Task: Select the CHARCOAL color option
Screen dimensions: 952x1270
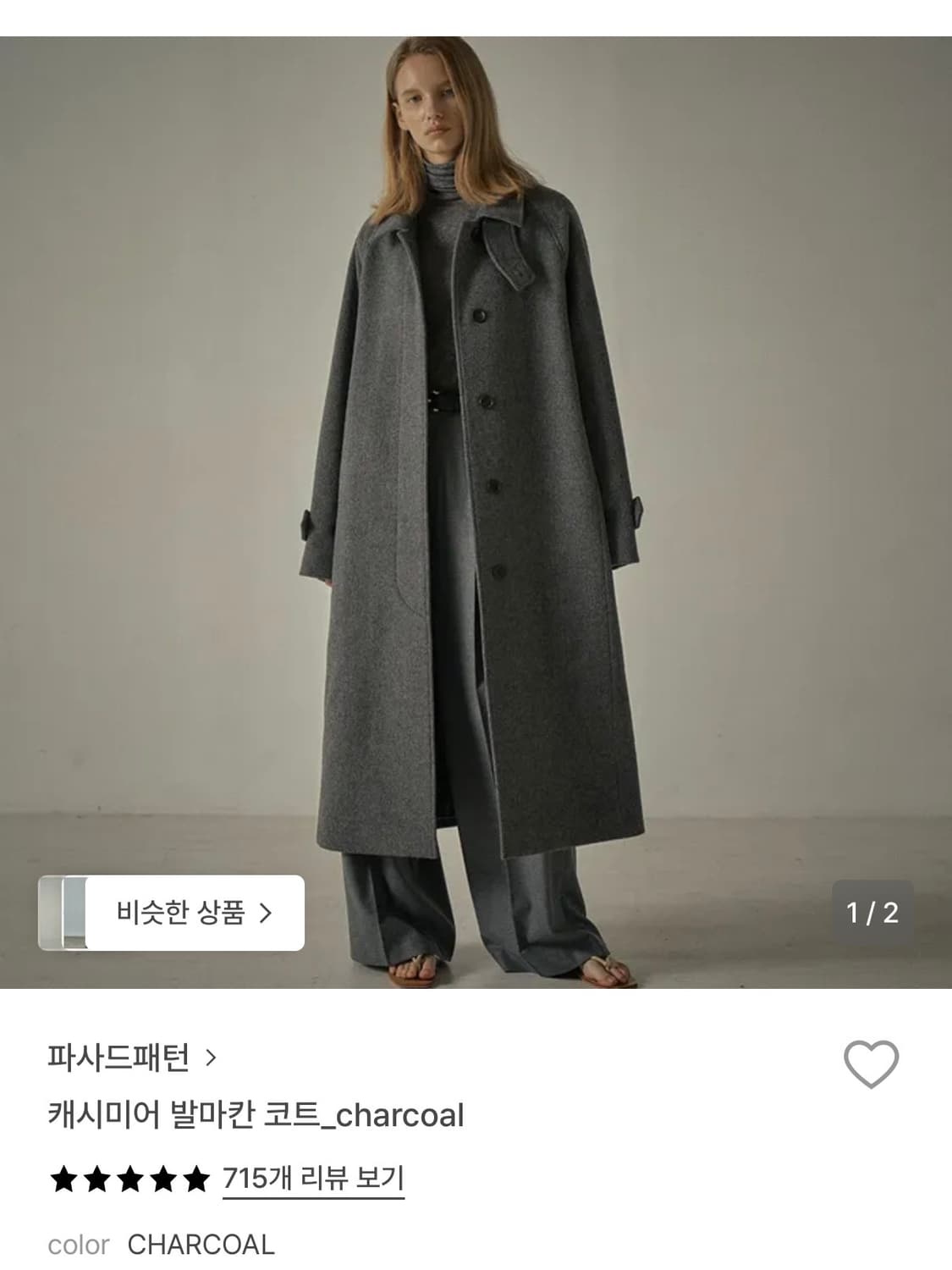Action: tap(200, 1245)
